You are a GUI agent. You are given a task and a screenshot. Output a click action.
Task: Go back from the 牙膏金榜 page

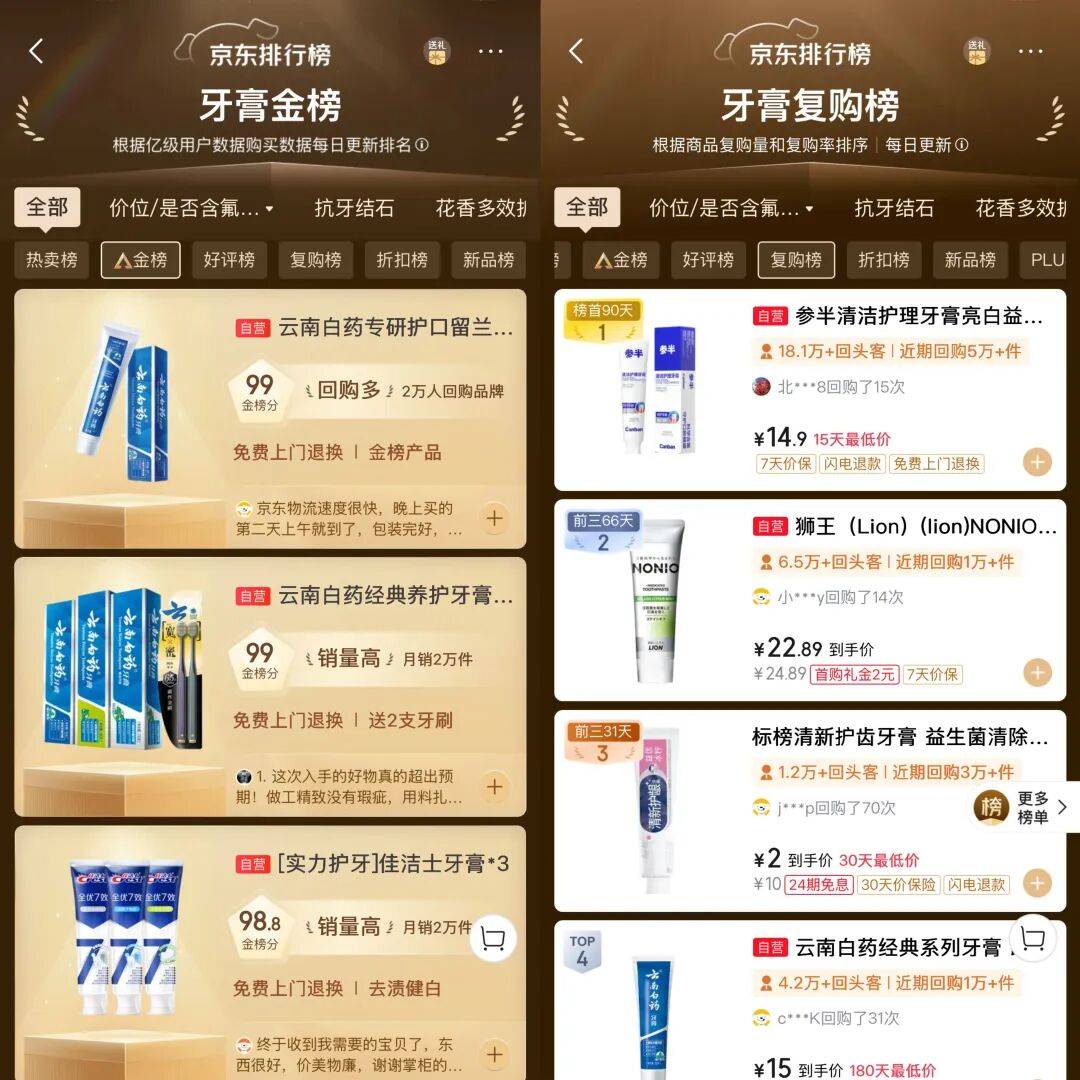click(37, 51)
